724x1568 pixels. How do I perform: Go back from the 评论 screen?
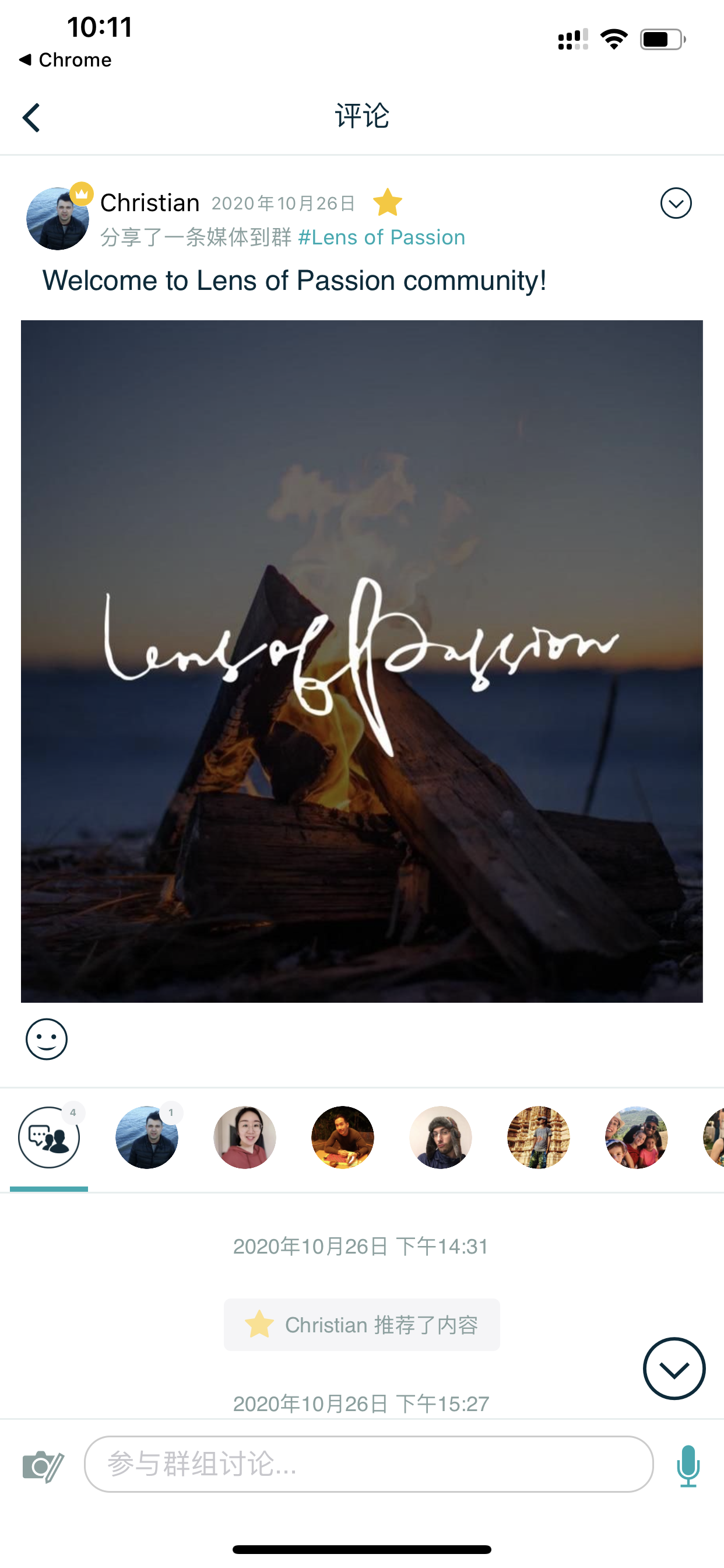coord(31,117)
